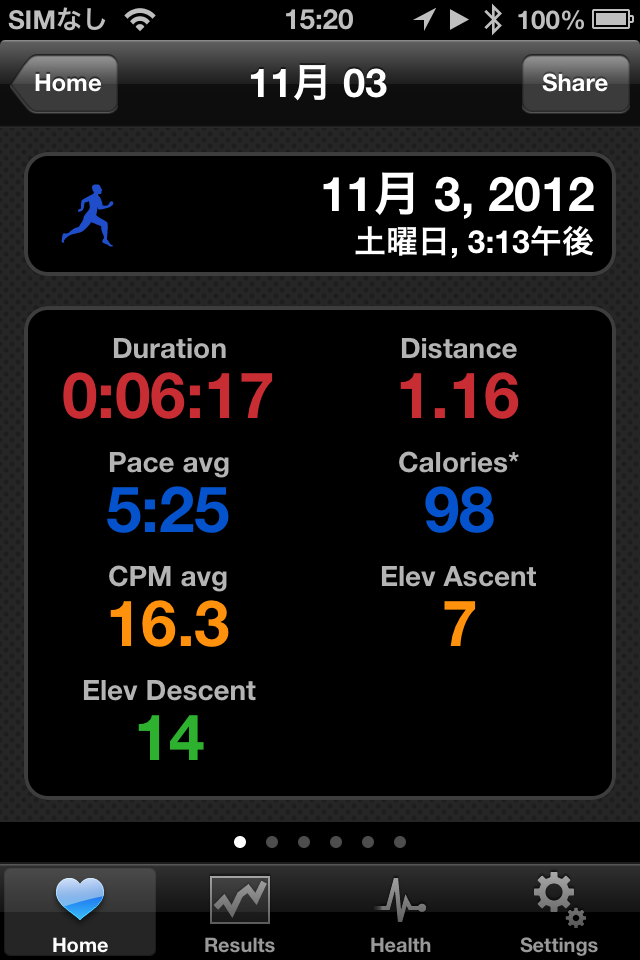Go to the Settings tab
This screenshot has height=960, width=640.
pyautogui.click(x=558, y=913)
